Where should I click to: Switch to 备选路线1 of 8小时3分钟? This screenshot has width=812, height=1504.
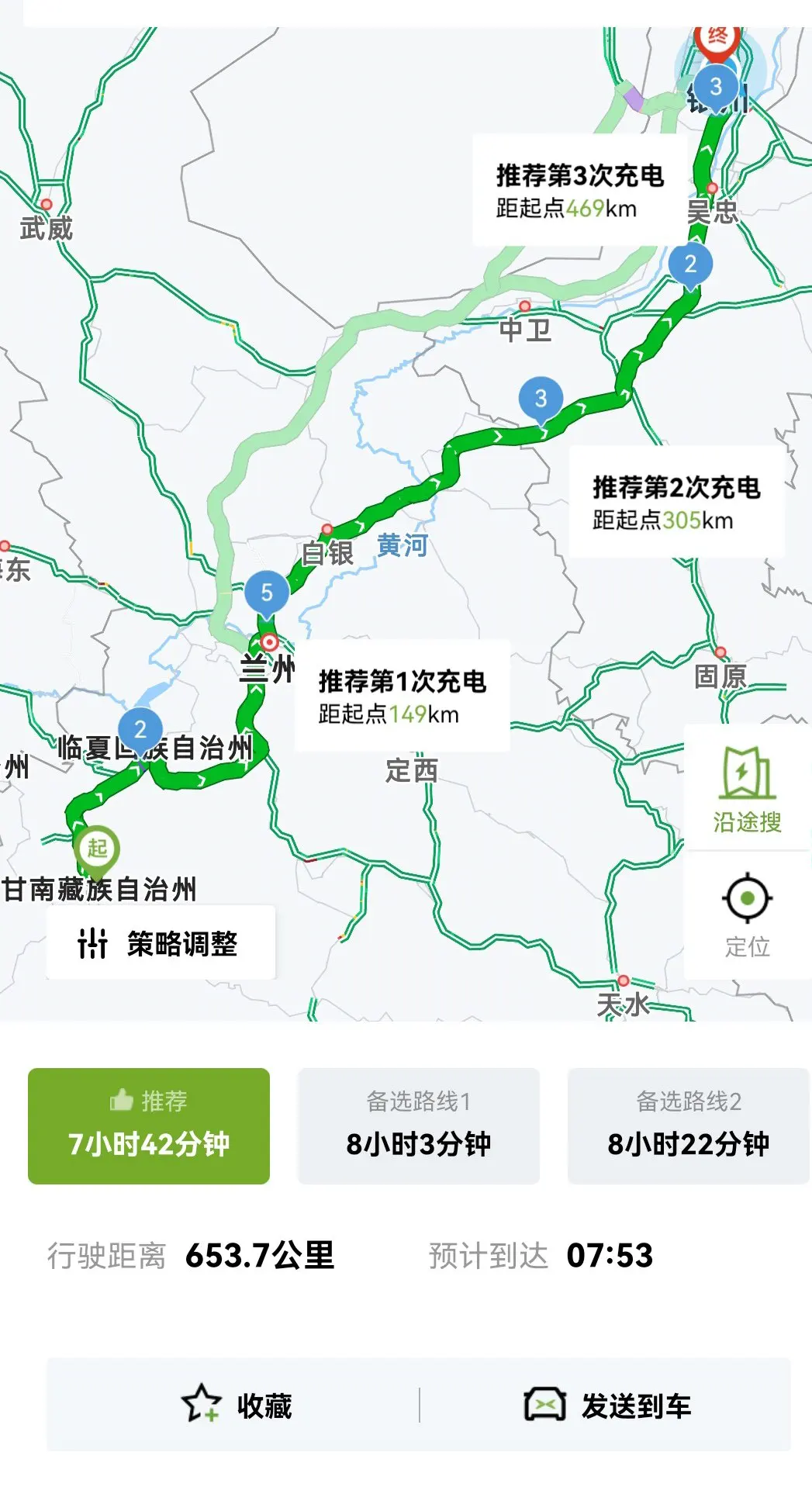[419, 1125]
